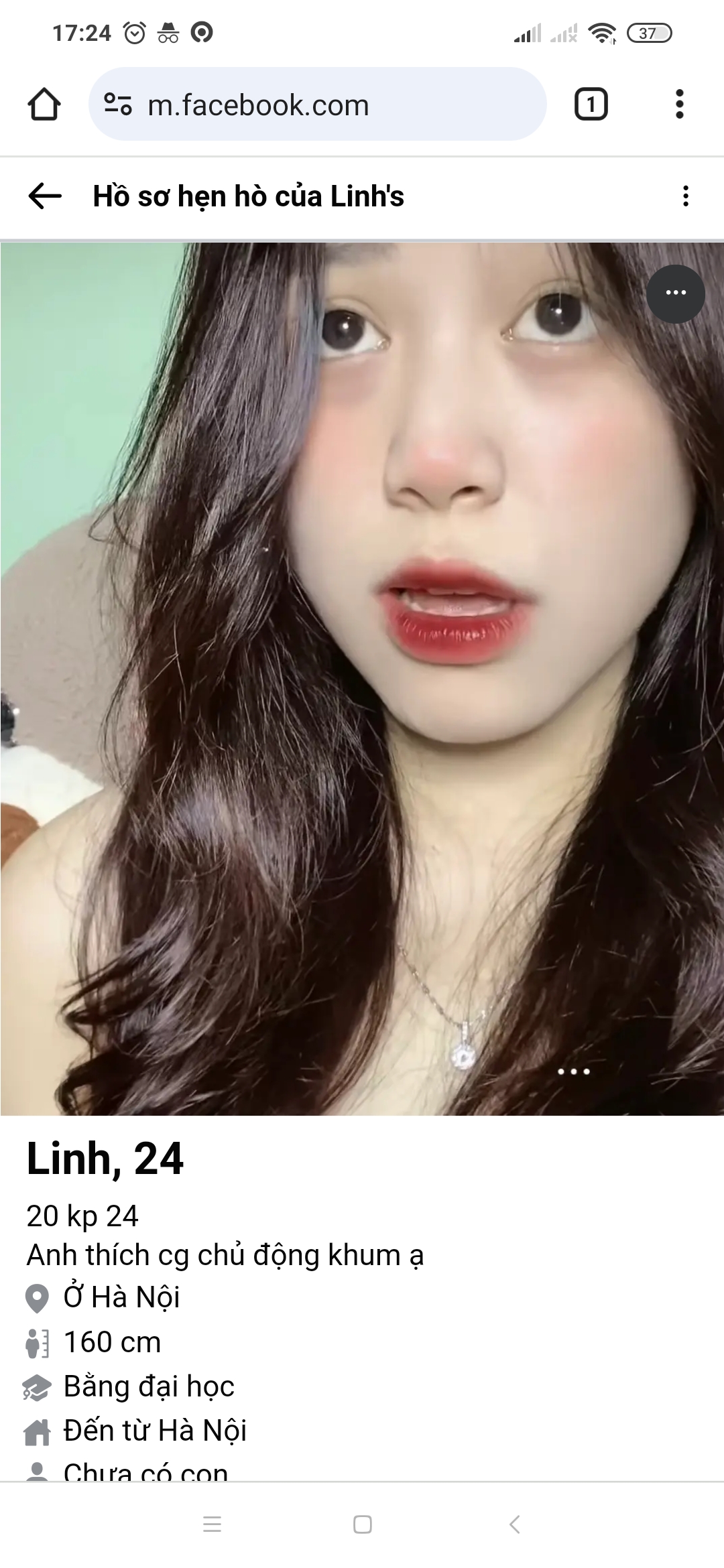Tap the system back button
This screenshot has height=1568, width=724.
point(514,1524)
